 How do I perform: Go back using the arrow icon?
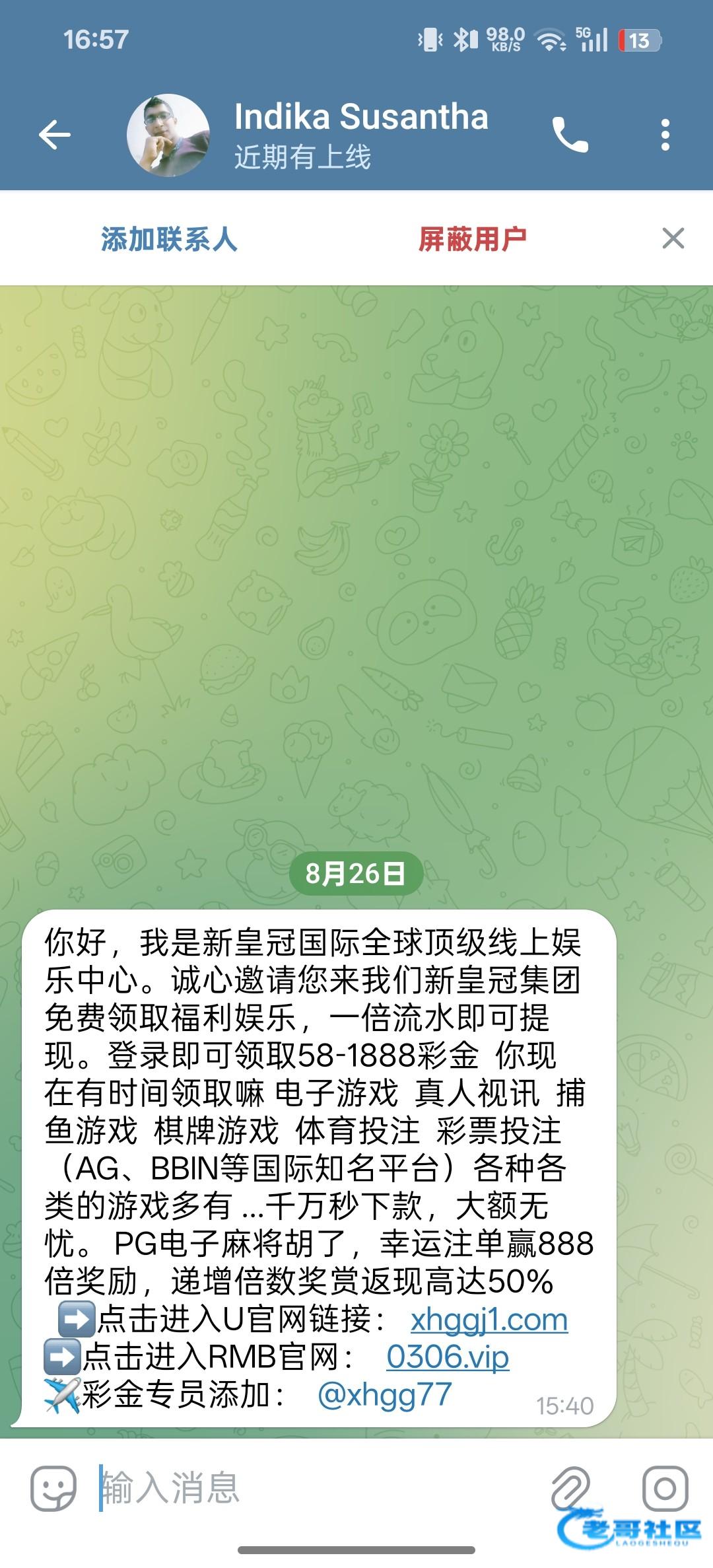coord(55,135)
